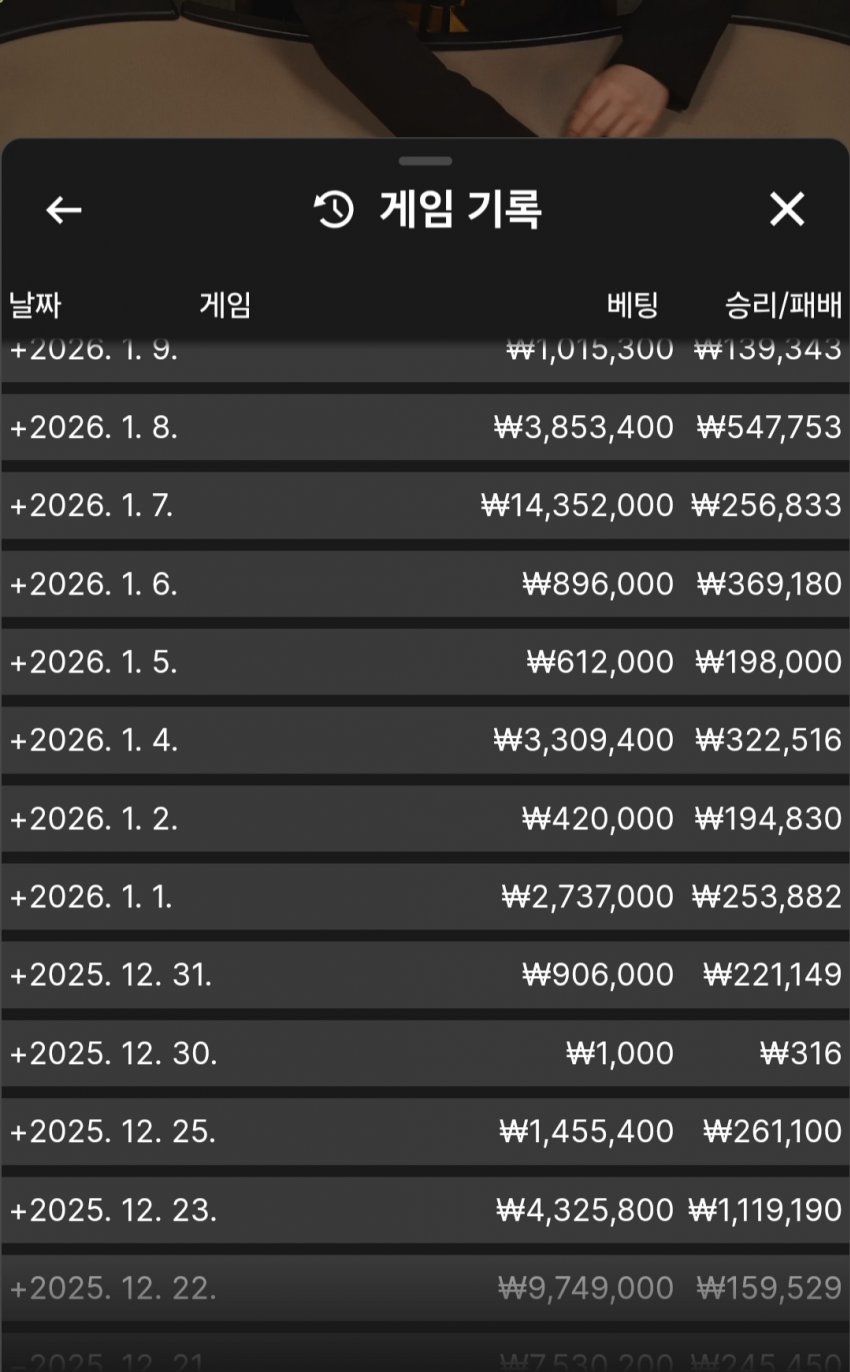Expand the 2026. 1. 5. entry
Viewport: 850px width, 1372px height.
pos(94,662)
